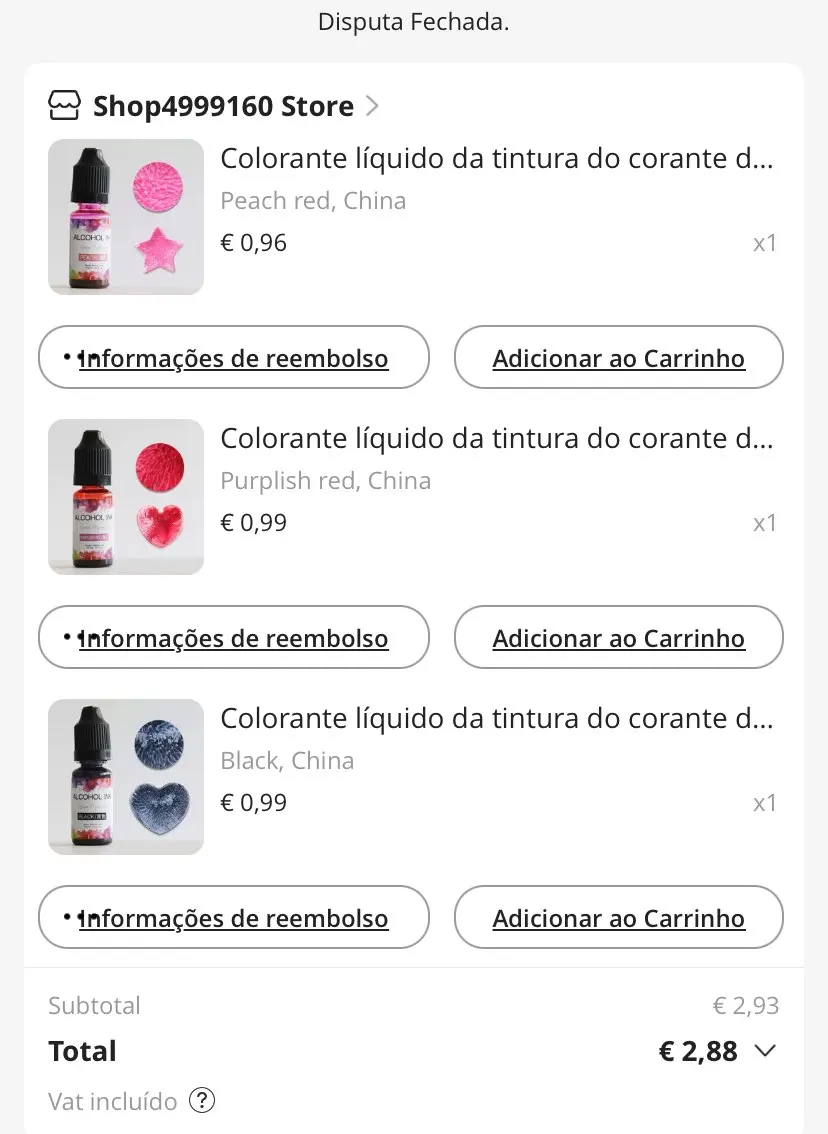Open the Purplish red colorant product

[496, 439]
